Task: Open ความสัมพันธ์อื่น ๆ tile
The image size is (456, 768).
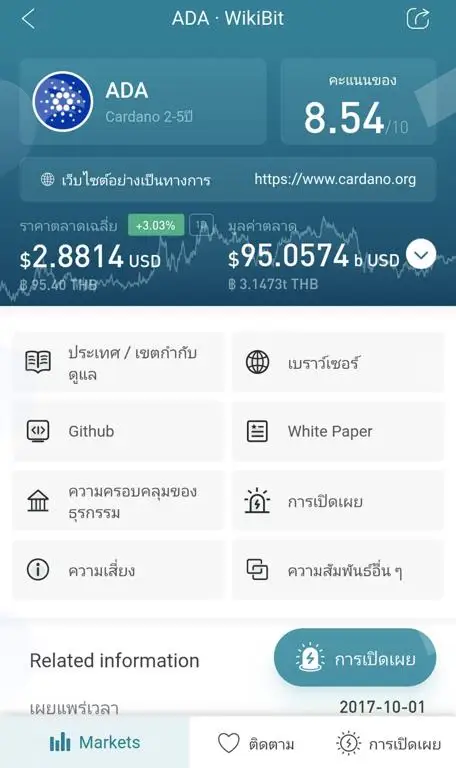Action: [x=338, y=570]
